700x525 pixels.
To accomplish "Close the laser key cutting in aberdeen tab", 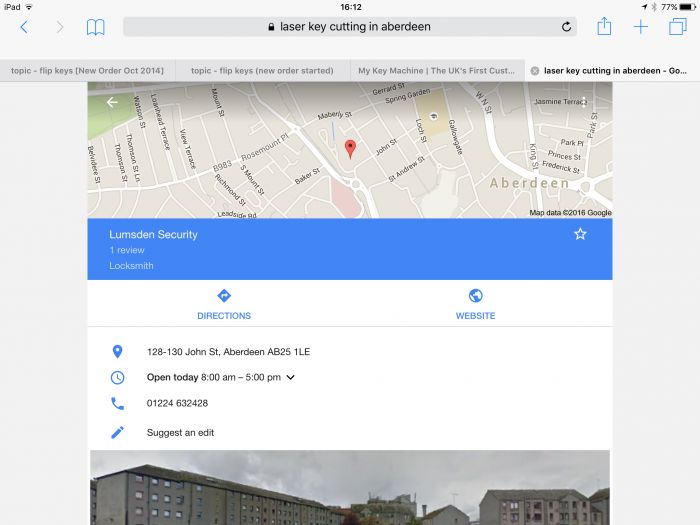I will [x=535, y=71].
